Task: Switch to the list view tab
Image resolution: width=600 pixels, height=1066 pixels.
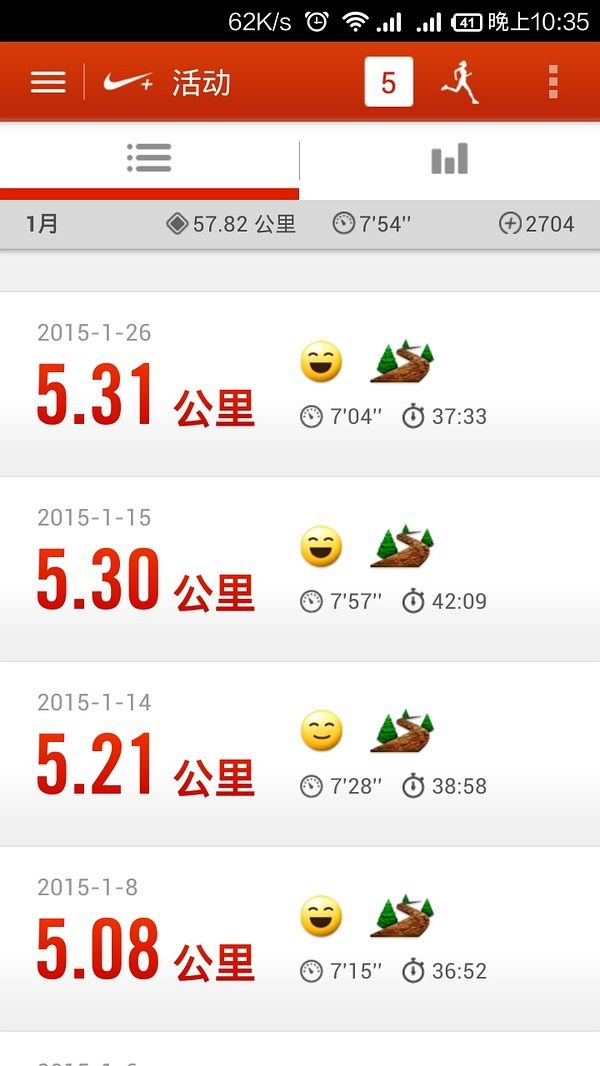Action: click(x=149, y=158)
